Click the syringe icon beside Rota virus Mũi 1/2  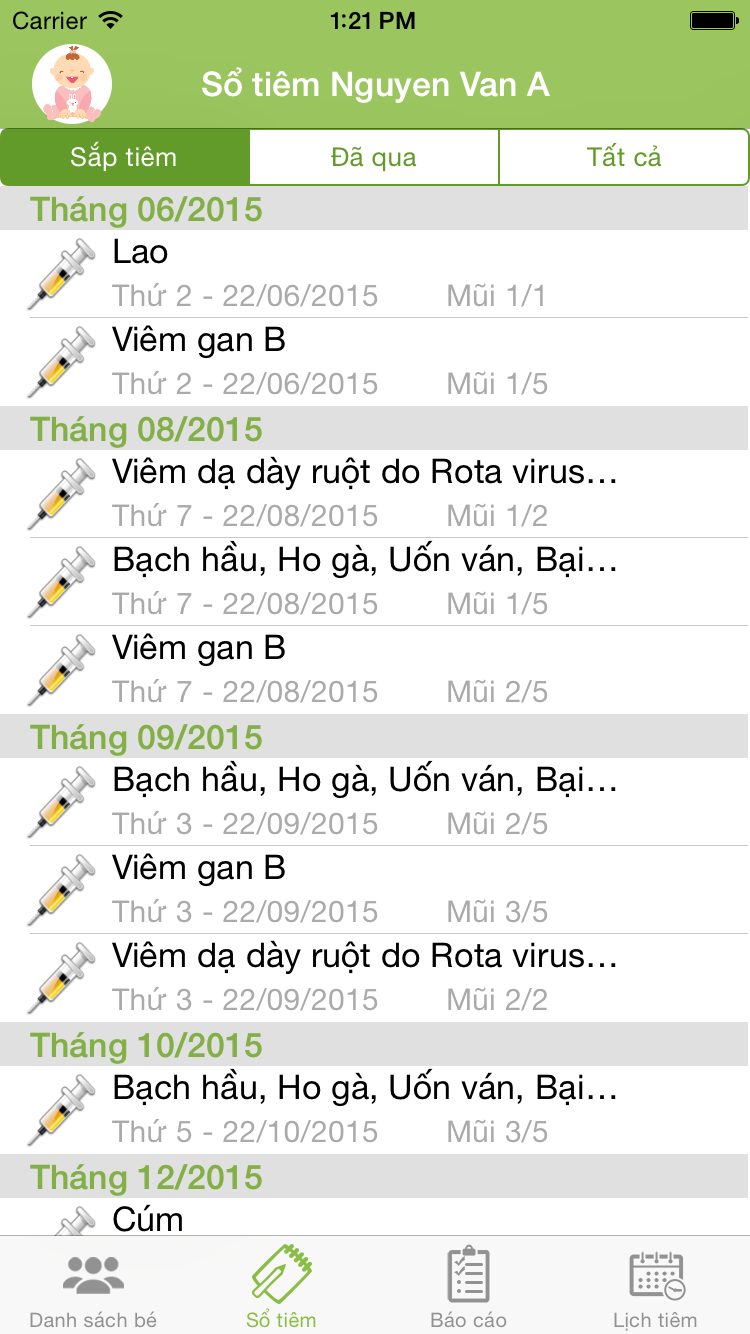[60, 492]
